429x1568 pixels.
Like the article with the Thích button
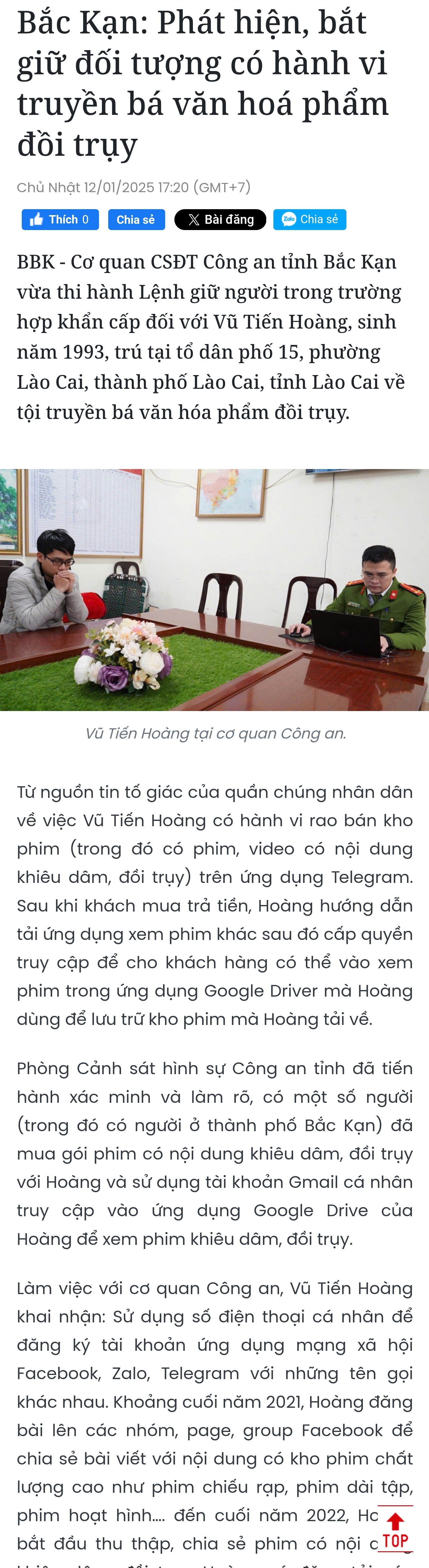click(x=60, y=220)
